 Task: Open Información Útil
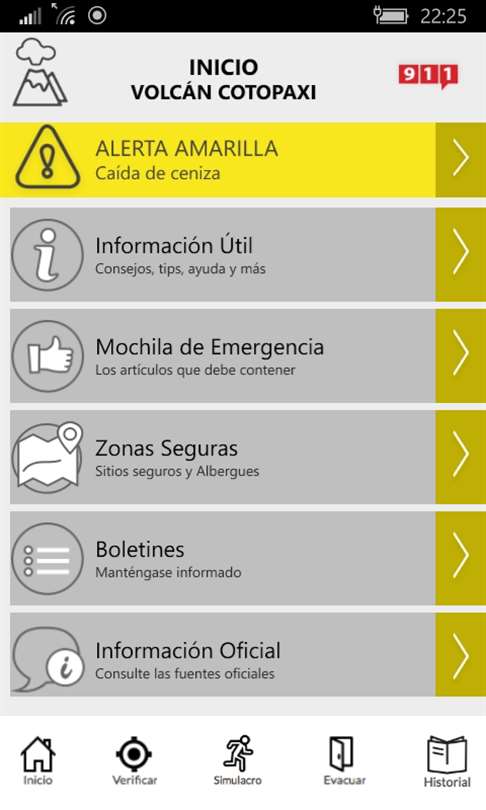click(x=248, y=255)
